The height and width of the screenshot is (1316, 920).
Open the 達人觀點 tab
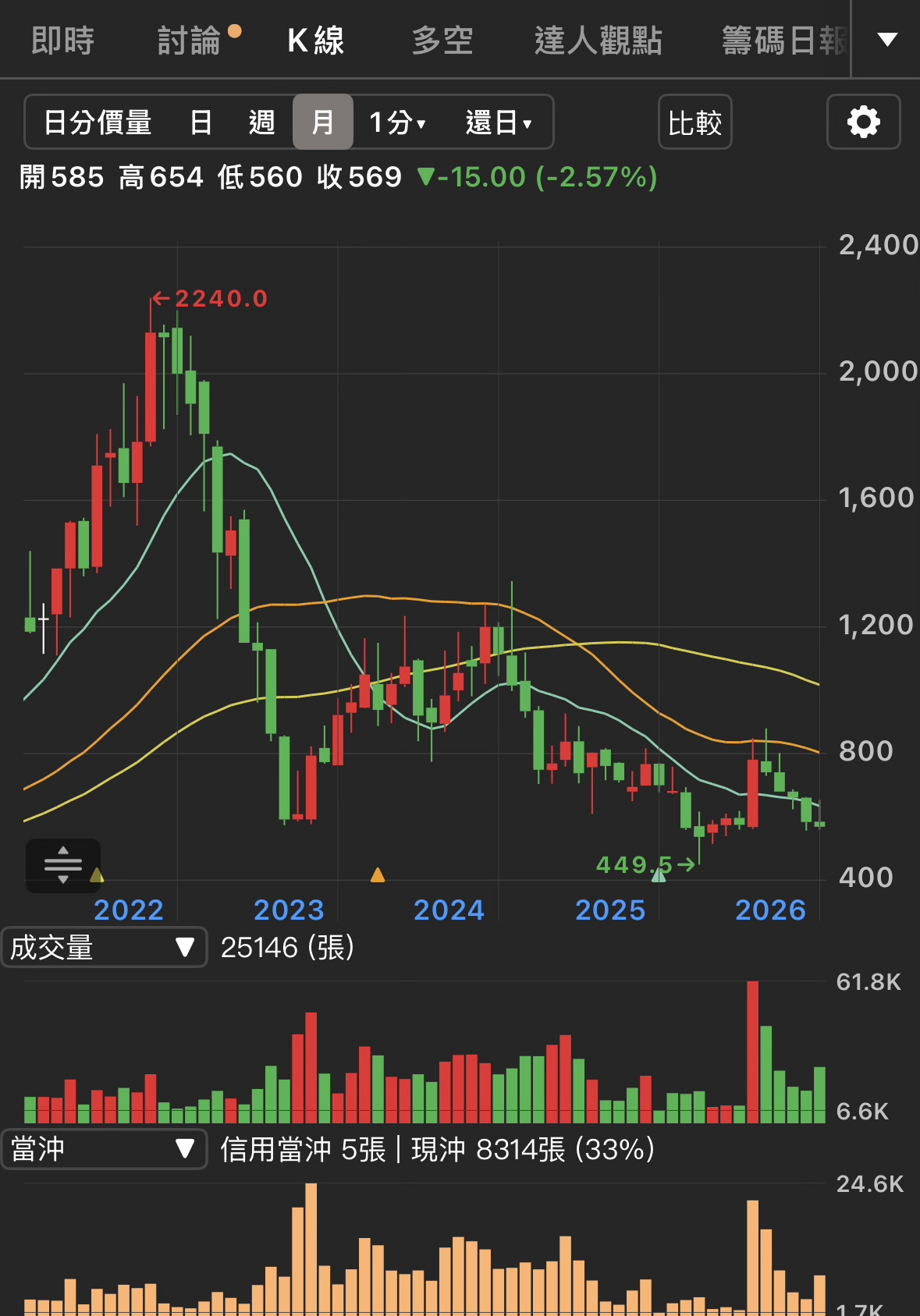click(598, 41)
